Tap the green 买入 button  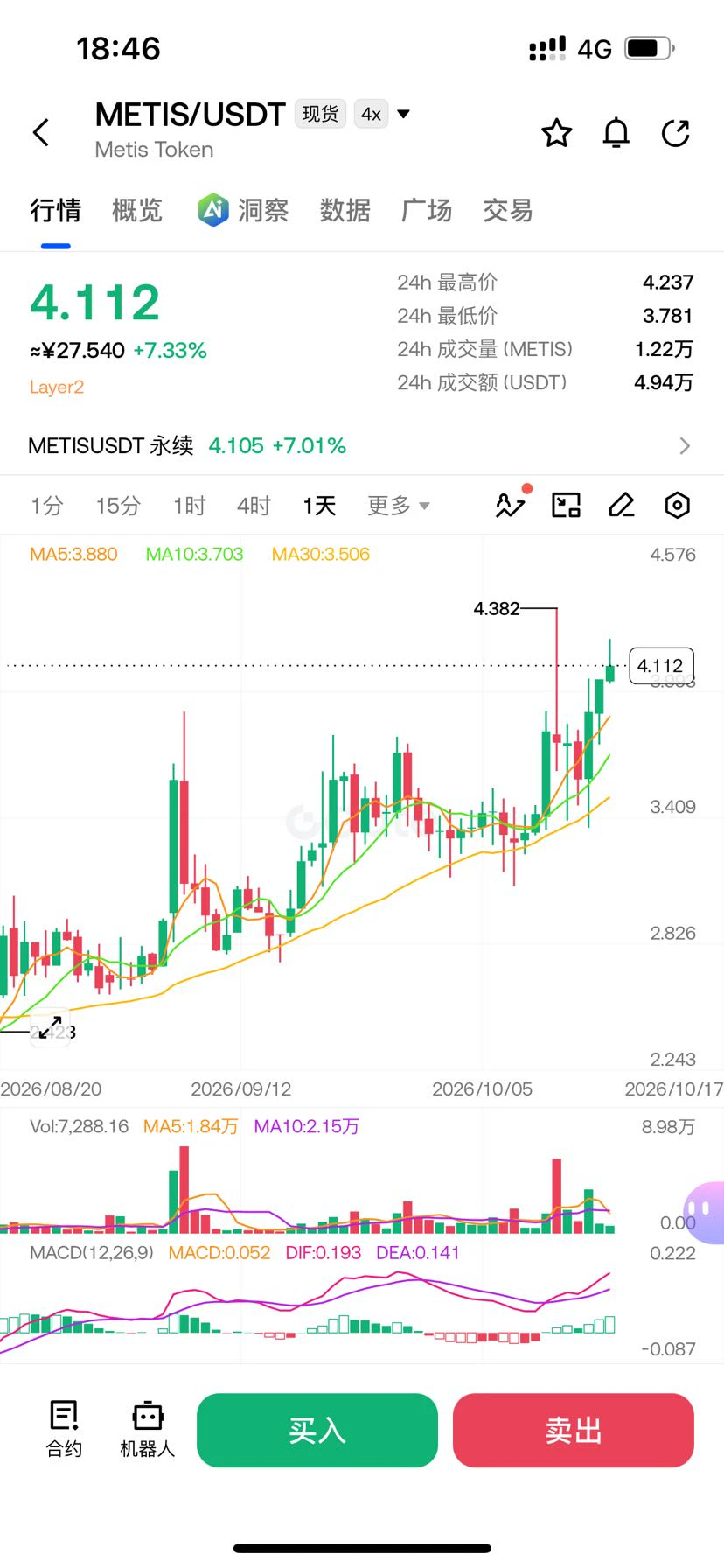click(317, 1430)
